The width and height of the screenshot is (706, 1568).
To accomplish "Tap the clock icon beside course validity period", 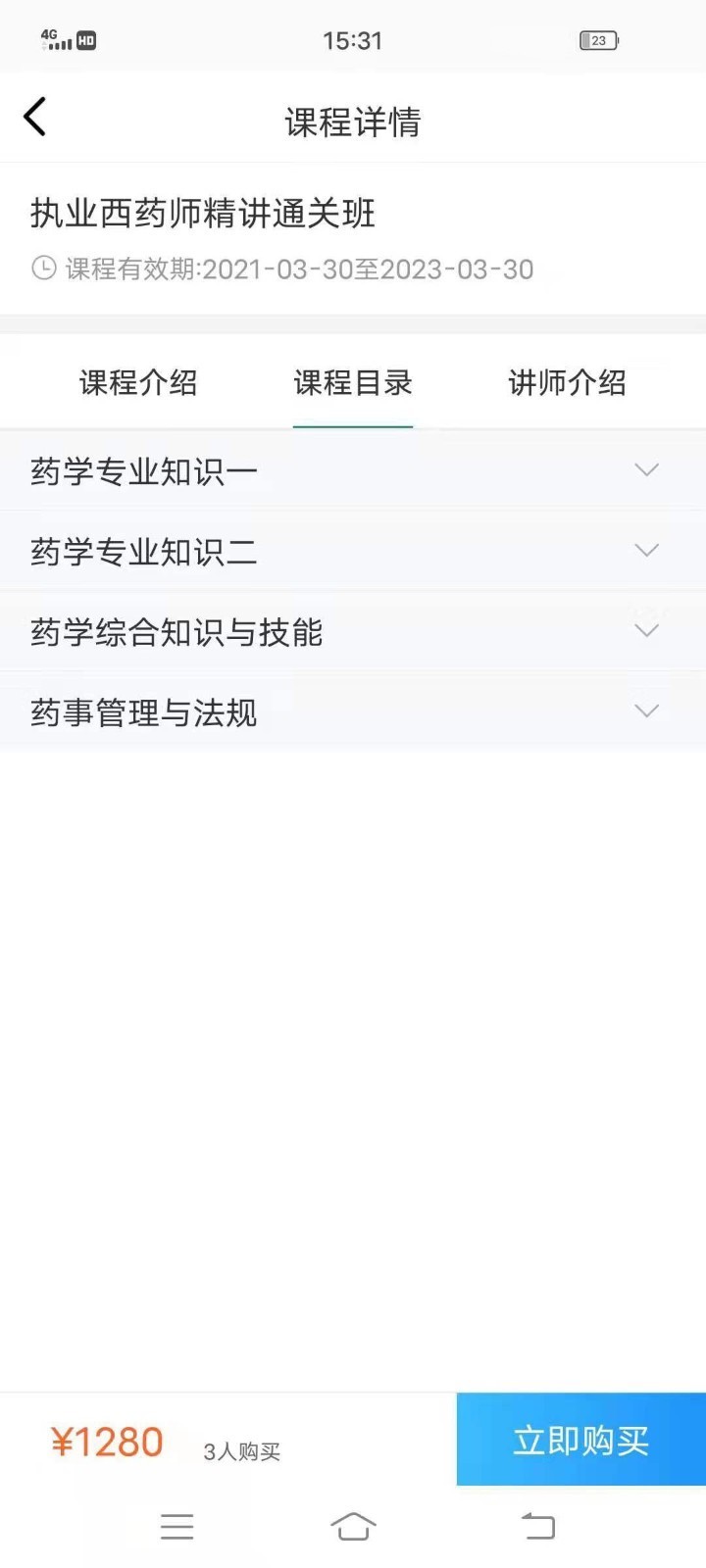I will 41,268.
